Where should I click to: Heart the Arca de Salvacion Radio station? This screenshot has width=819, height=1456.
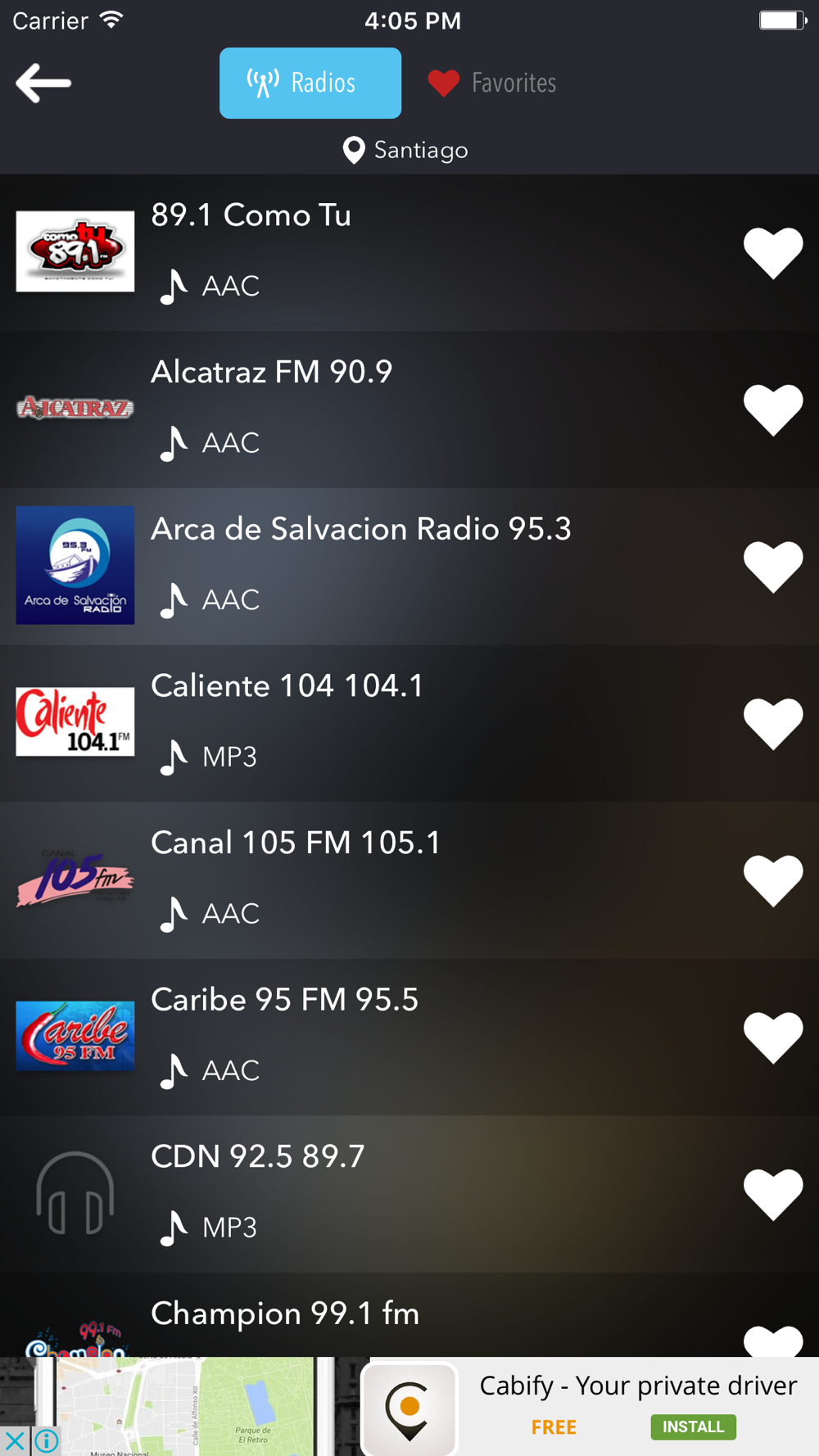[x=773, y=567]
